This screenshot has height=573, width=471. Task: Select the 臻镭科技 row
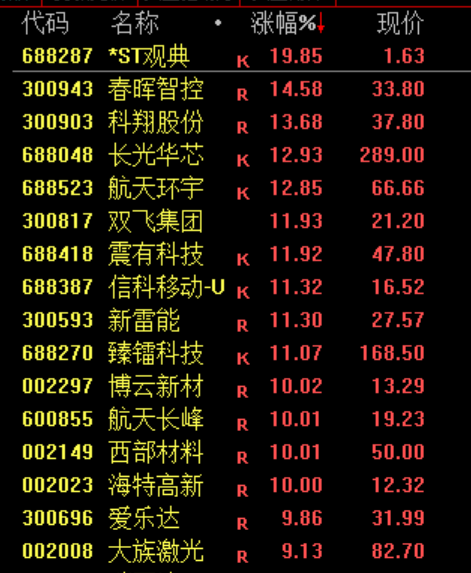coord(235,353)
